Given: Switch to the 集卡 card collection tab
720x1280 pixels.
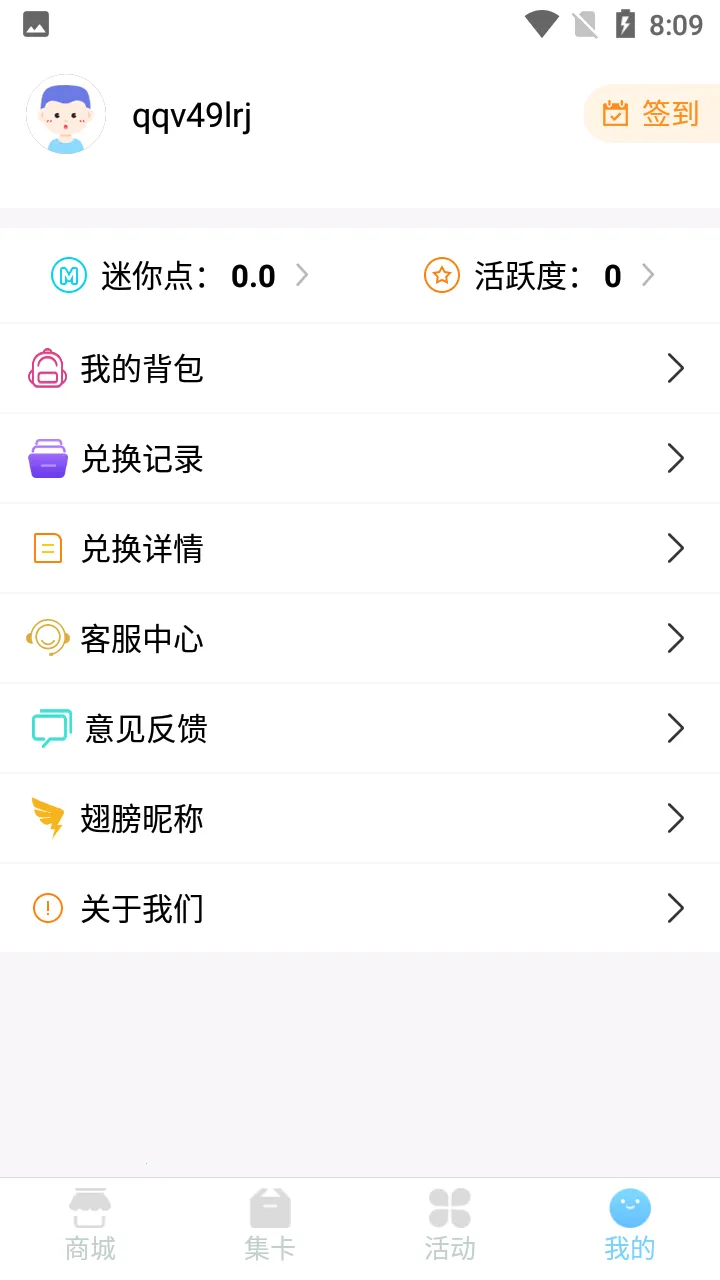Looking at the screenshot, I should [x=270, y=1222].
